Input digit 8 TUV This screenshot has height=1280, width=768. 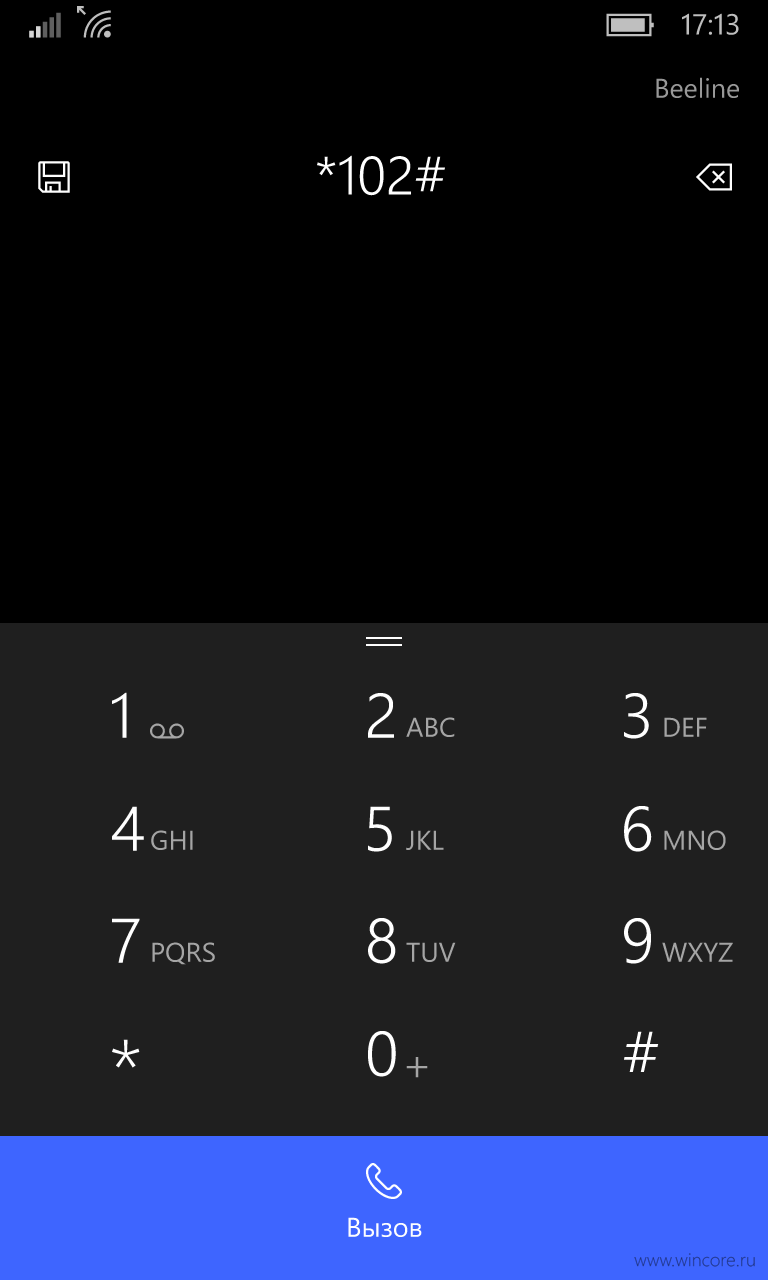384,942
